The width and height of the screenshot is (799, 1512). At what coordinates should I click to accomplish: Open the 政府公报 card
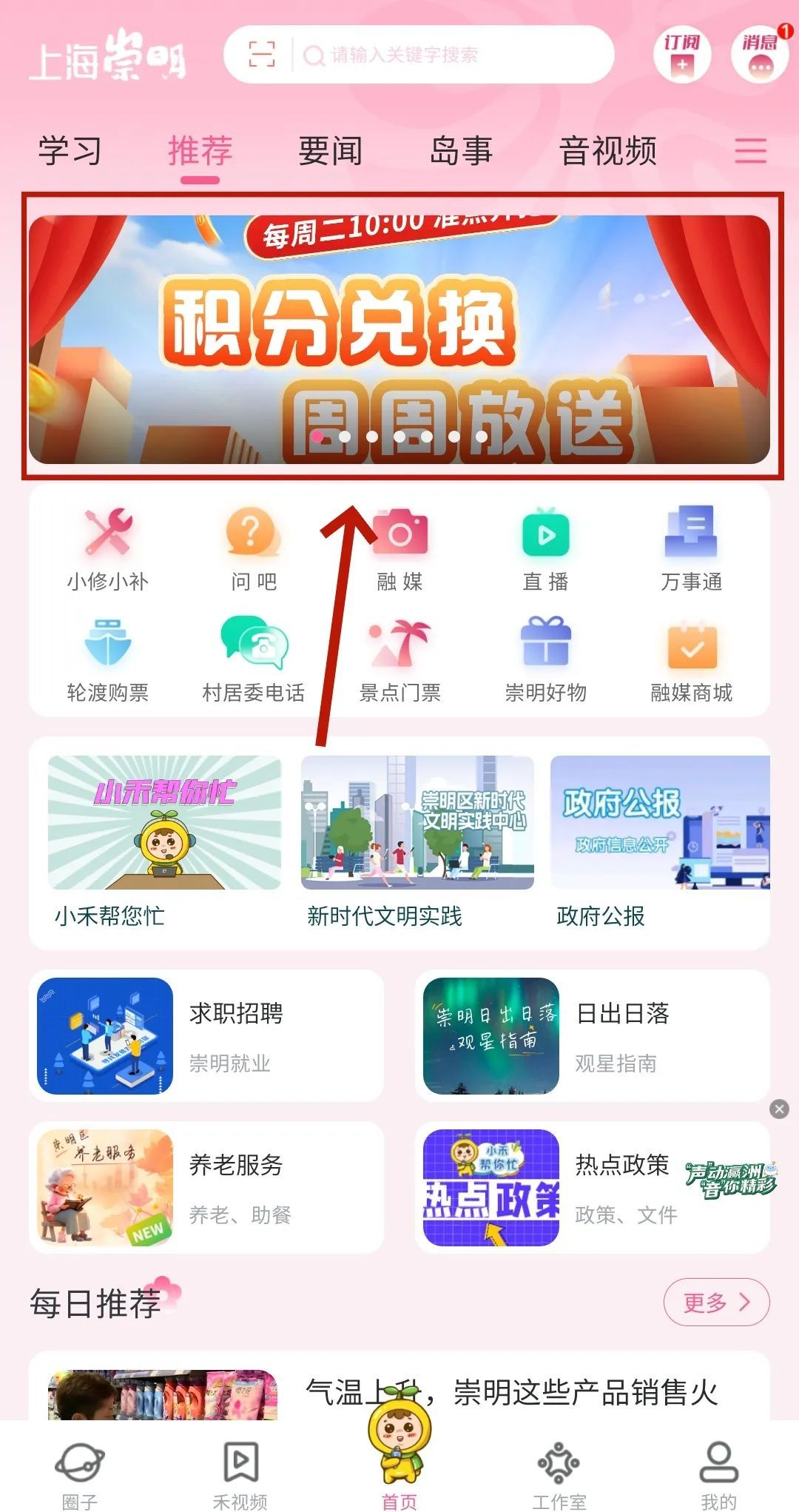click(x=658, y=841)
